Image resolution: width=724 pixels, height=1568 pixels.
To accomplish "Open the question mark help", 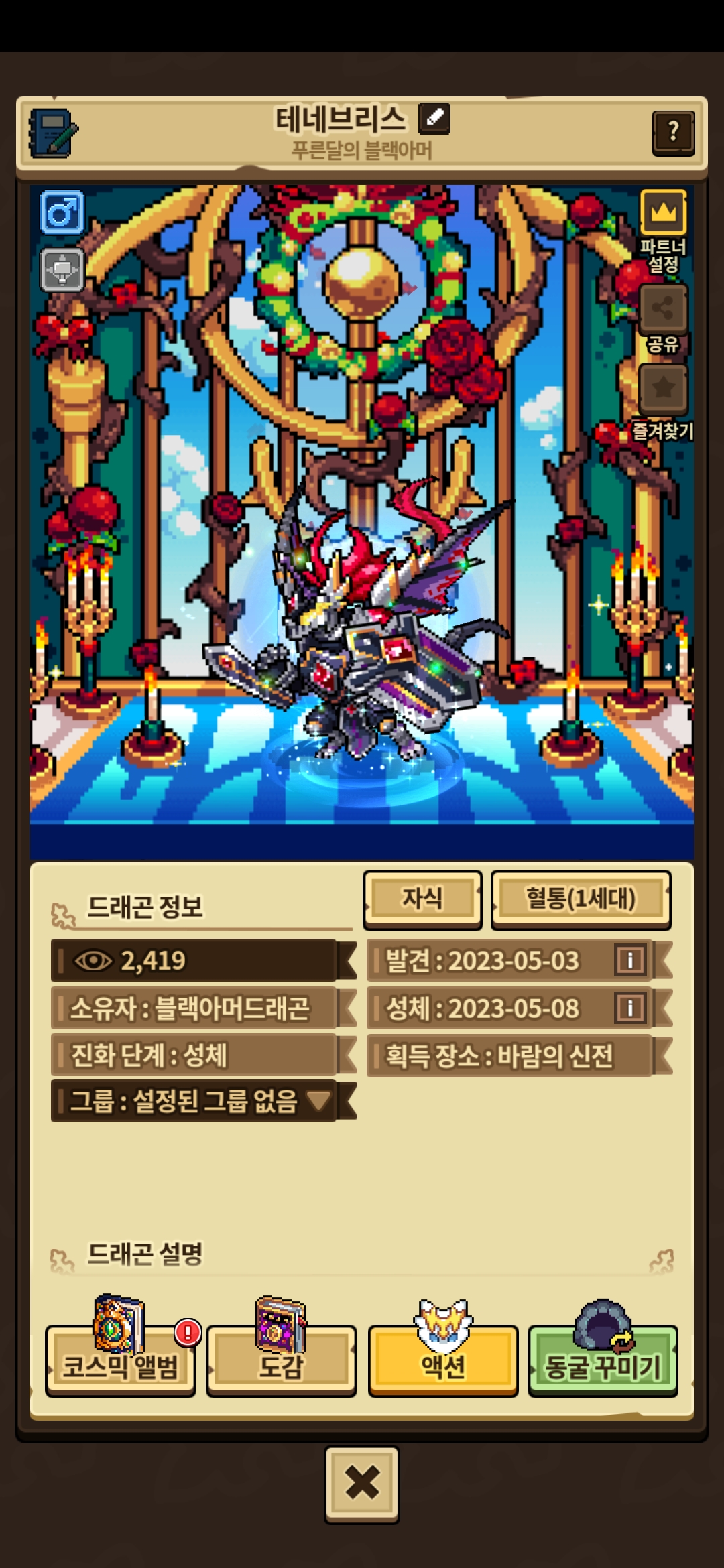I will pos(672,132).
